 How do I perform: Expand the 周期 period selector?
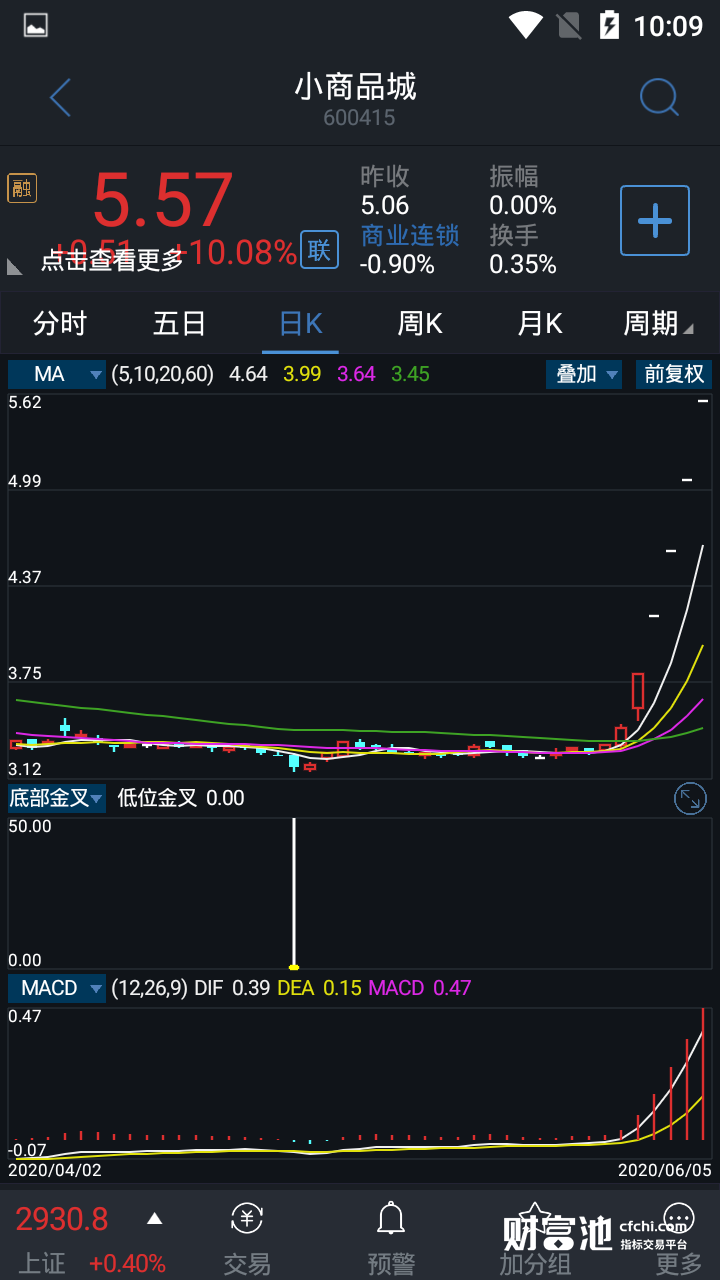click(657, 324)
